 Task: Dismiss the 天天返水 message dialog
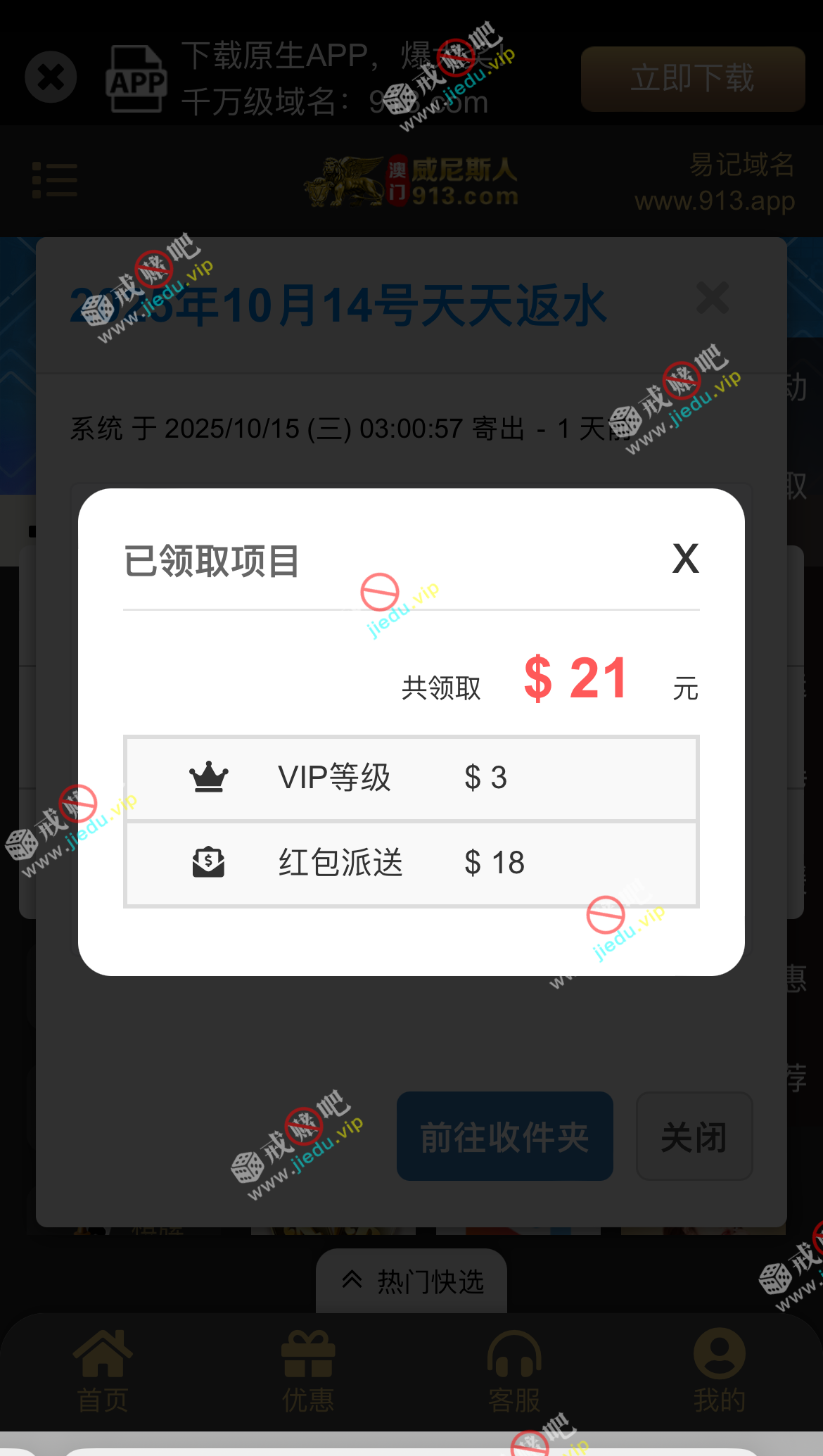pyautogui.click(x=712, y=298)
